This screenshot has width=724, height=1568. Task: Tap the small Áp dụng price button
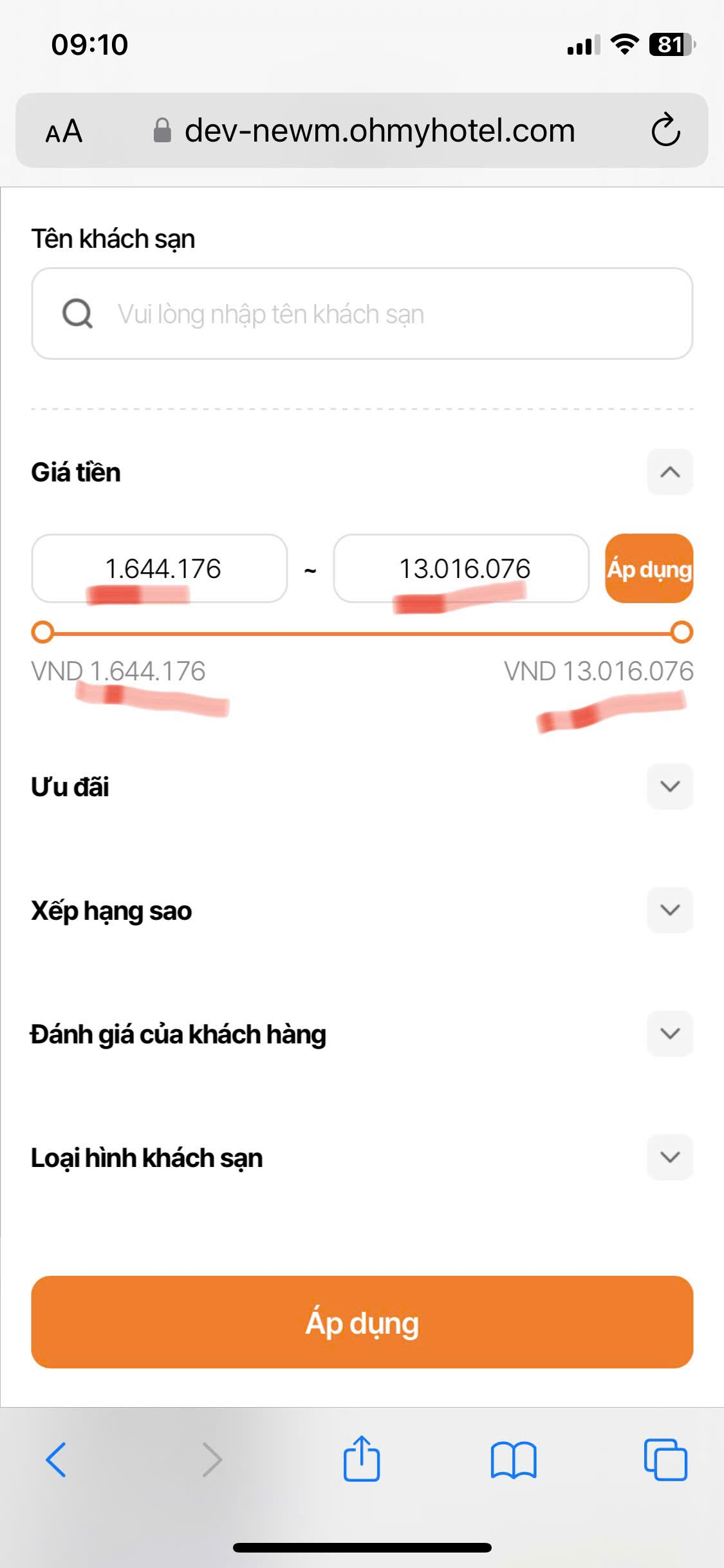point(649,568)
